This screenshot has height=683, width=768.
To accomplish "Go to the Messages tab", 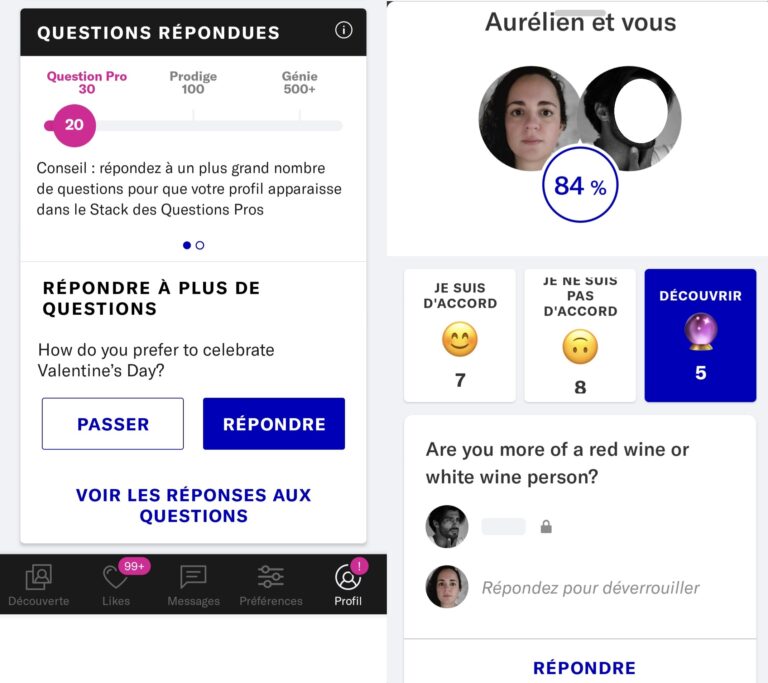I will coord(193,585).
